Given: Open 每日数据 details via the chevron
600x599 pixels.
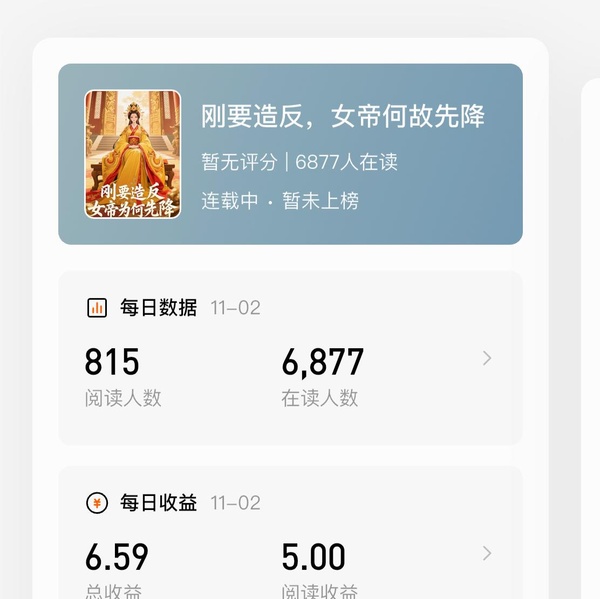Looking at the screenshot, I should [487, 358].
